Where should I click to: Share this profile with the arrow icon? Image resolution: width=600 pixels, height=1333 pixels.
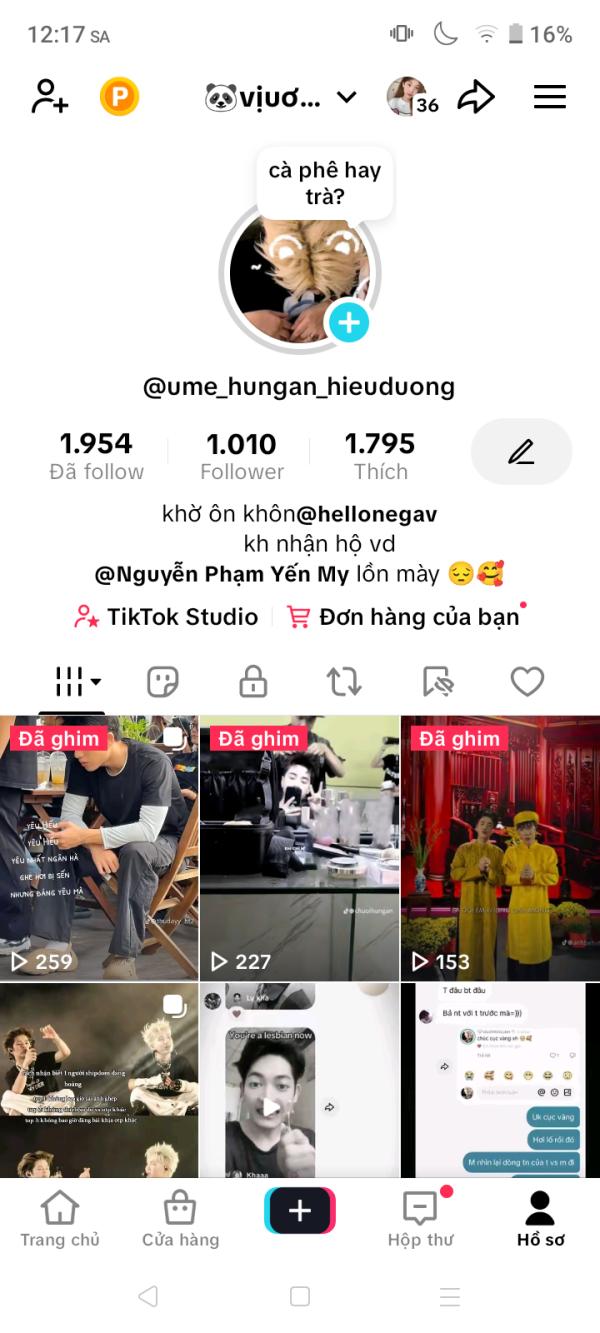[476, 97]
